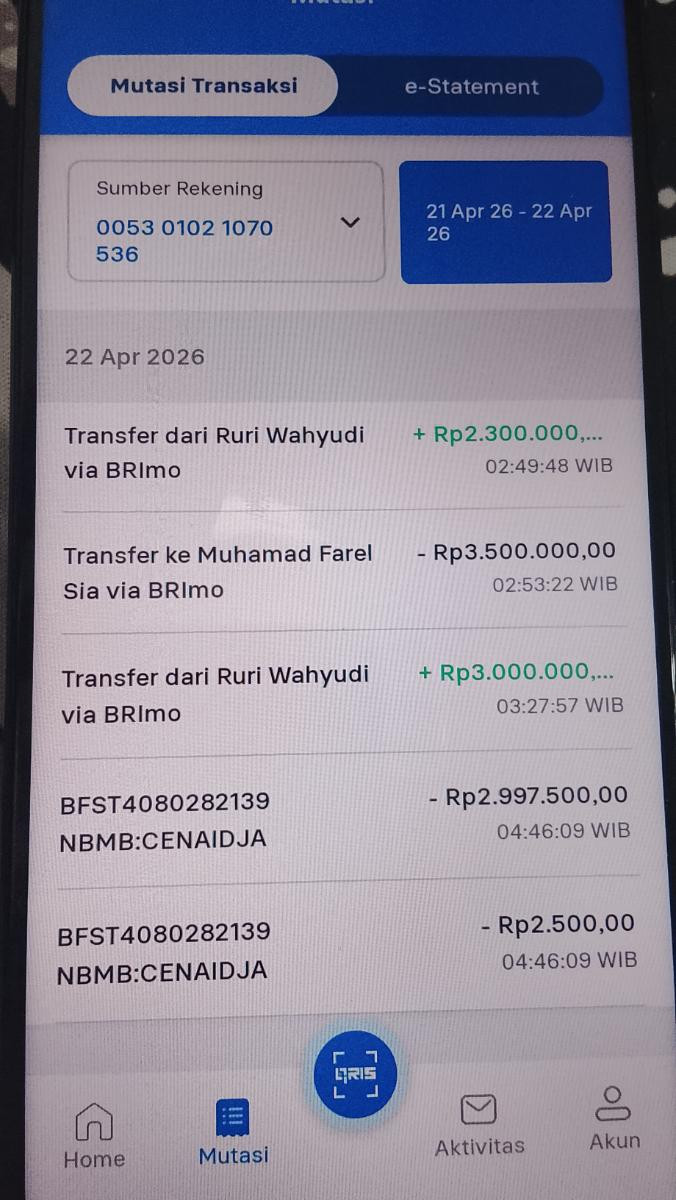Image resolution: width=676 pixels, height=1200 pixels.
Task: Switch to the Akun tab
Action: pyautogui.click(x=614, y=1117)
